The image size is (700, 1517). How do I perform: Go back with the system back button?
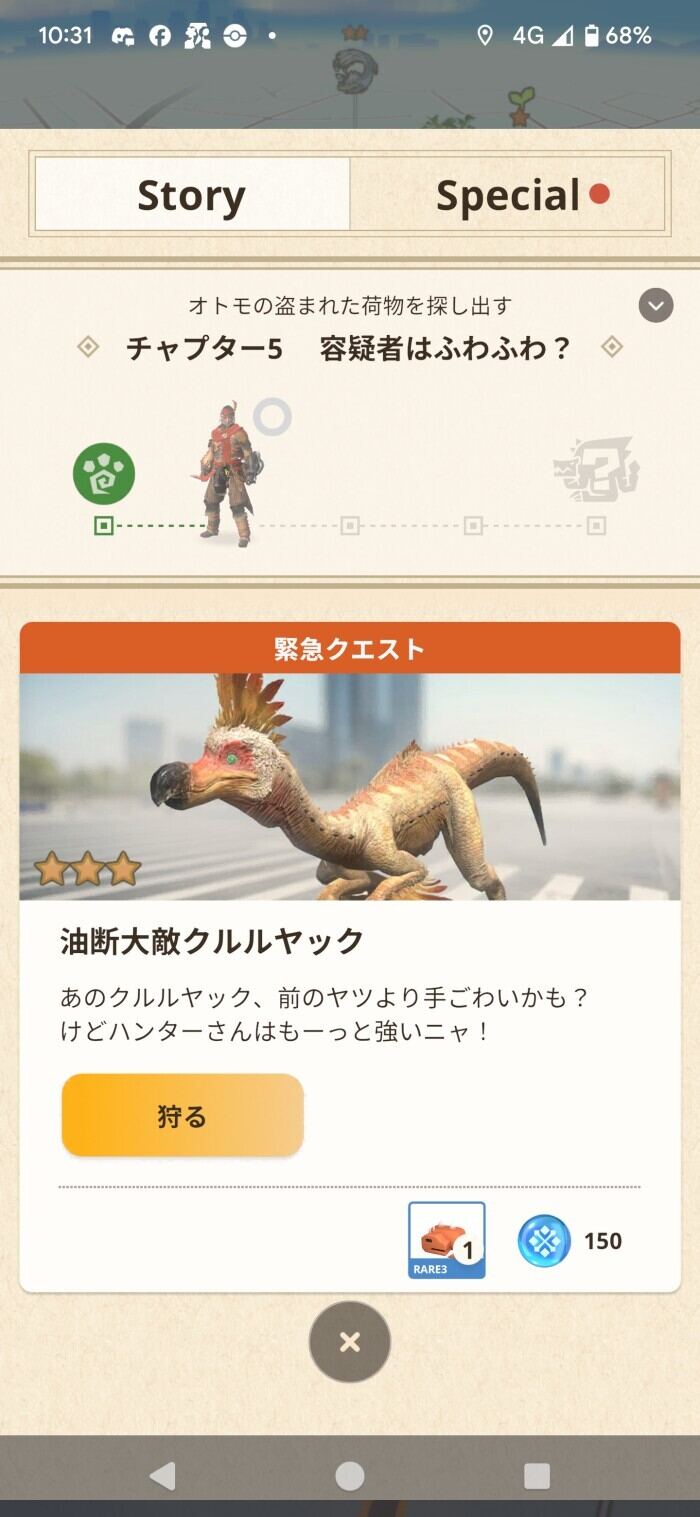(x=162, y=1476)
